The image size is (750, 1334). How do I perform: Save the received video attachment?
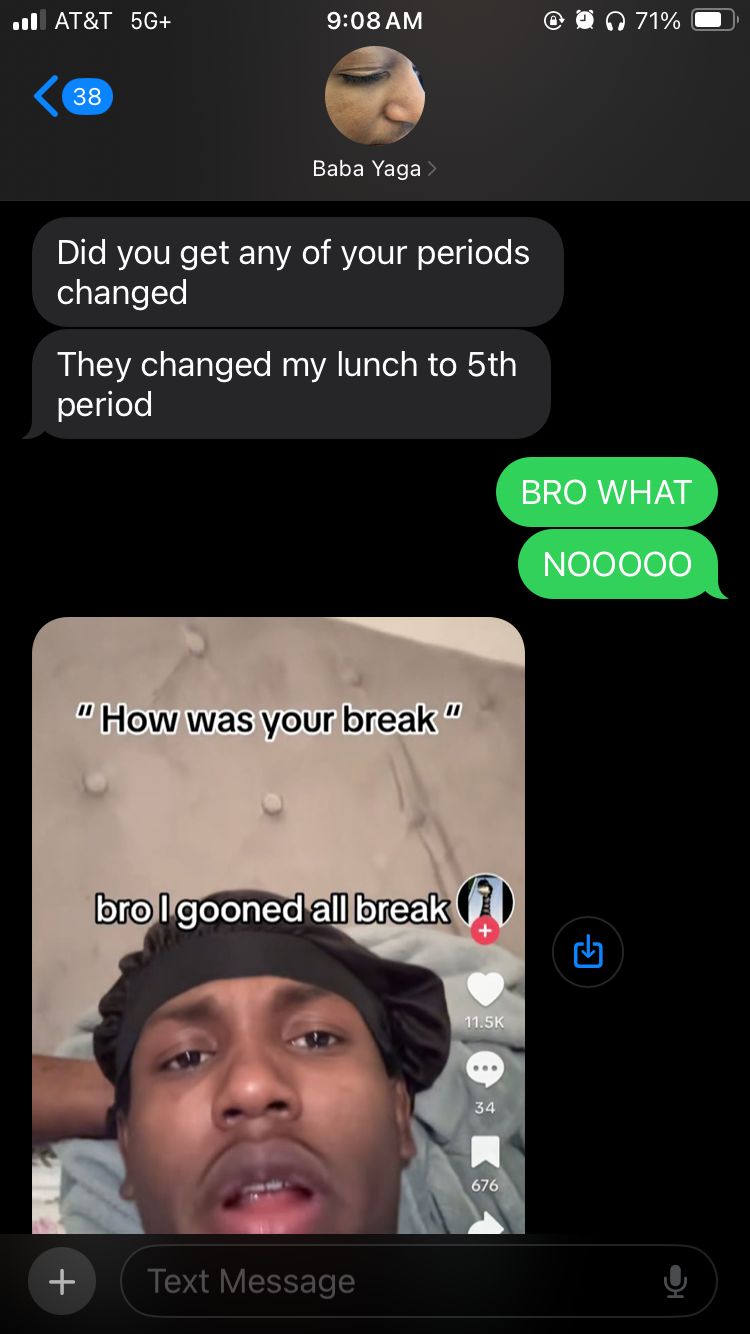click(x=588, y=952)
